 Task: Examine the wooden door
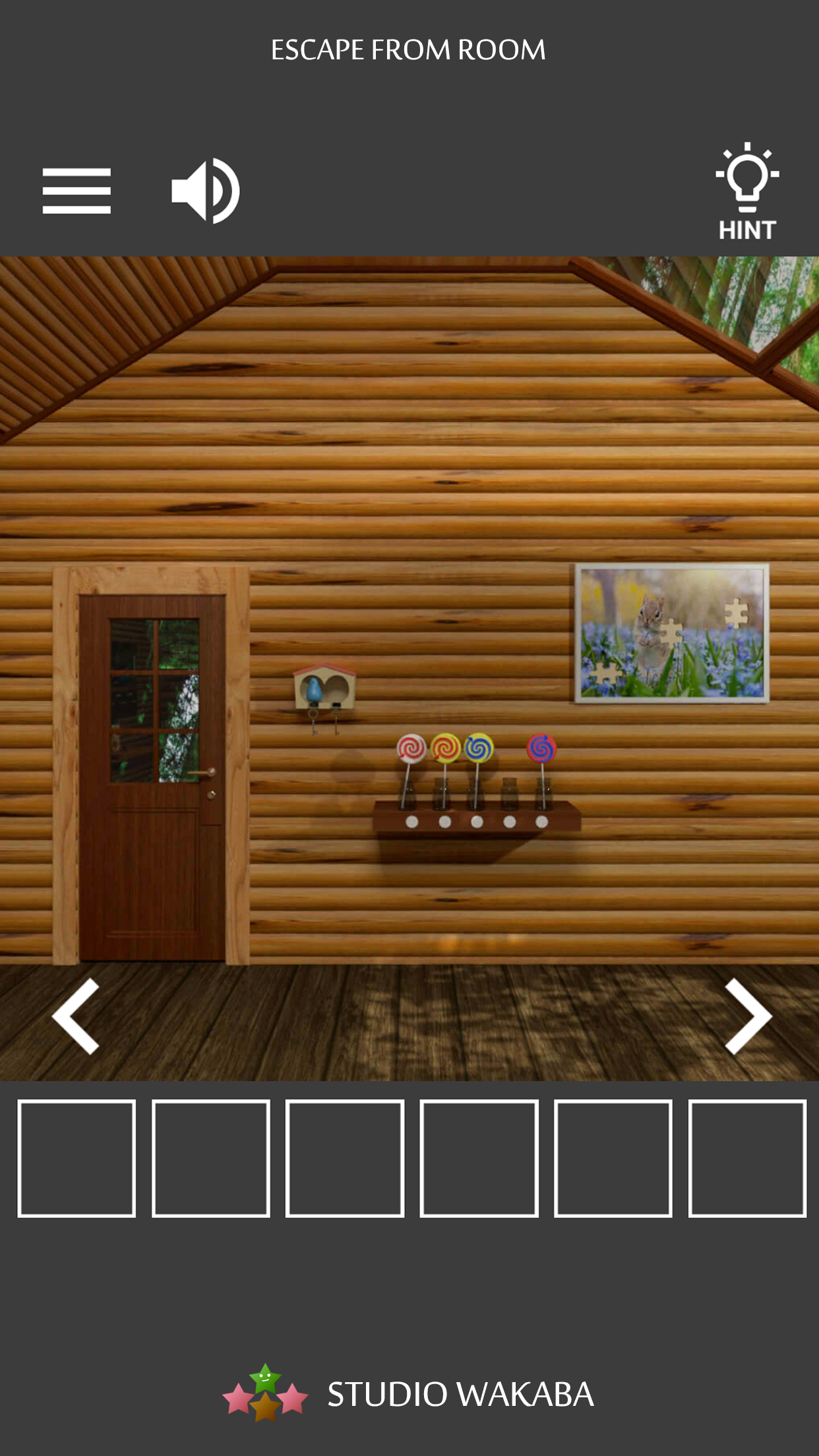click(151, 778)
